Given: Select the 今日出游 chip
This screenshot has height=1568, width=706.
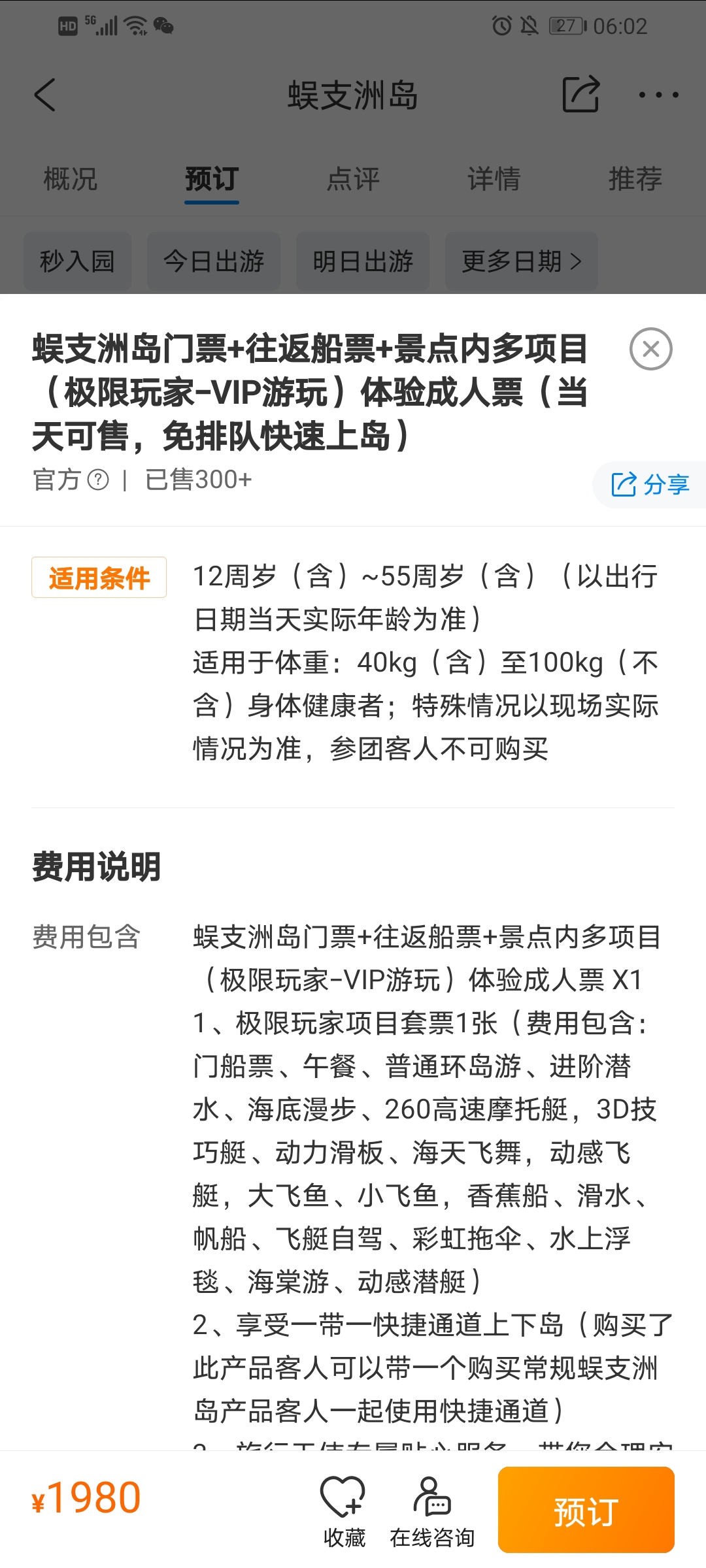Looking at the screenshot, I should (x=214, y=261).
